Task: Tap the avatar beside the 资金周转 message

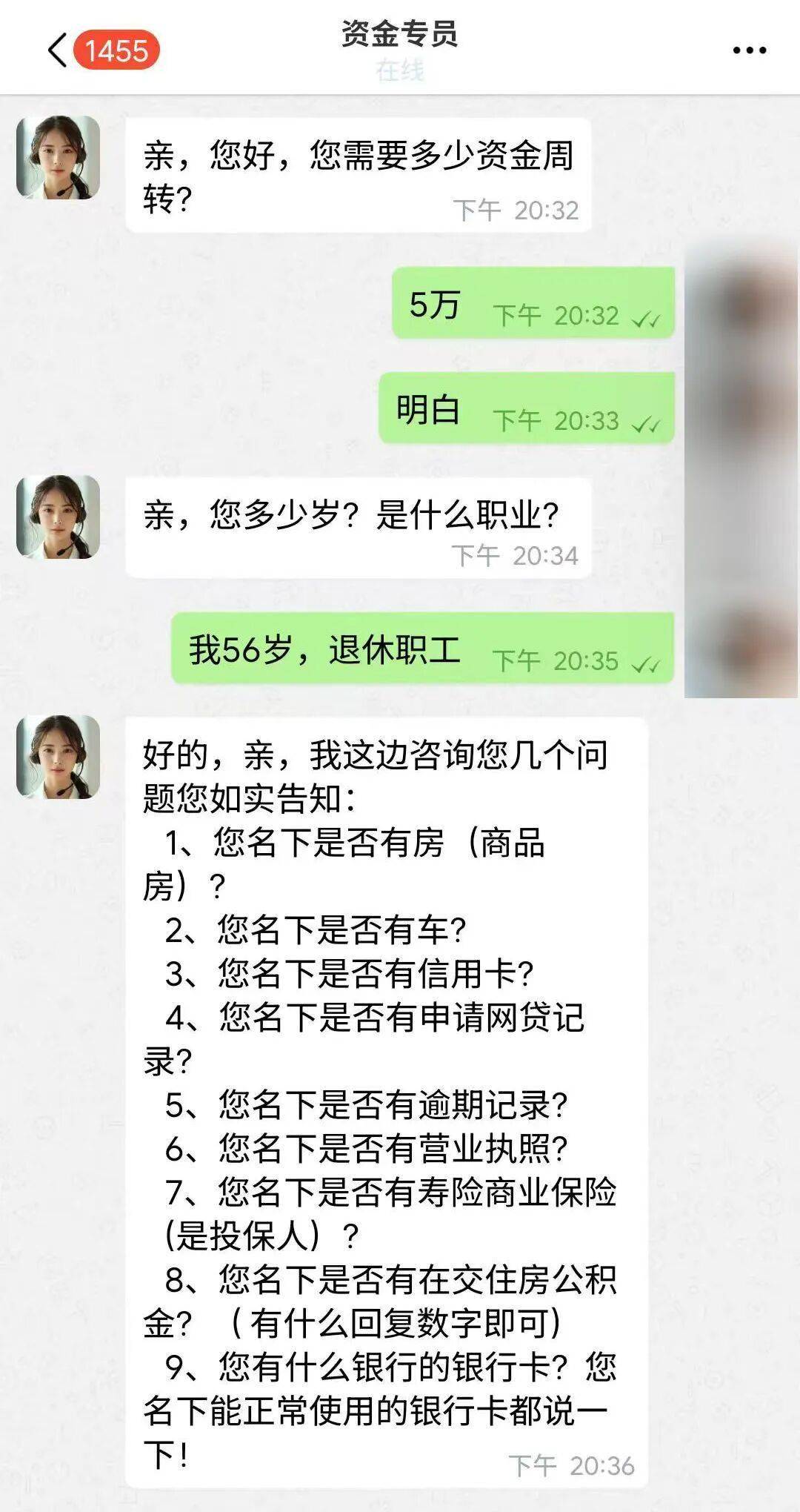Action: point(59,157)
